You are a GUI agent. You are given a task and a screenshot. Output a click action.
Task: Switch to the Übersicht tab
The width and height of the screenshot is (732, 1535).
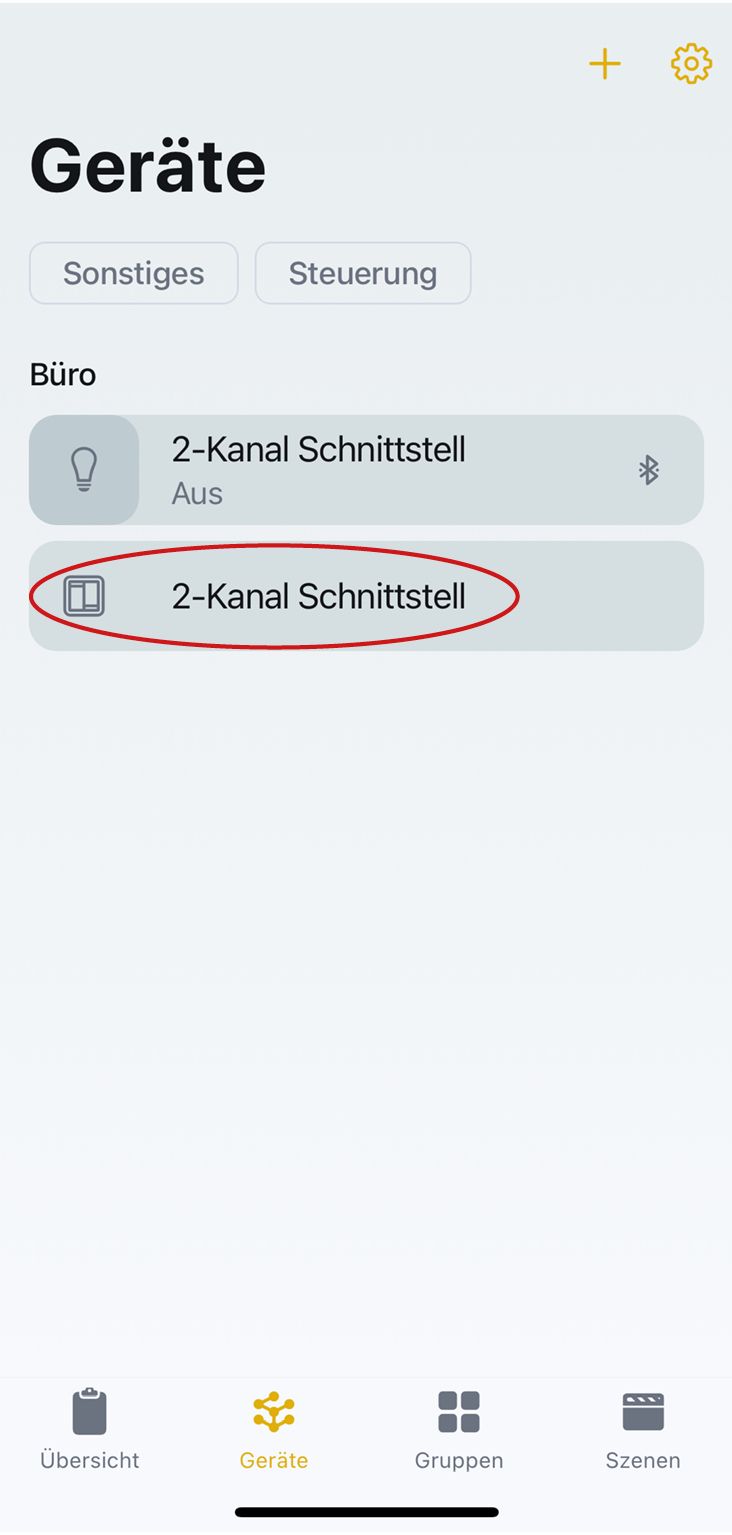click(x=90, y=1428)
